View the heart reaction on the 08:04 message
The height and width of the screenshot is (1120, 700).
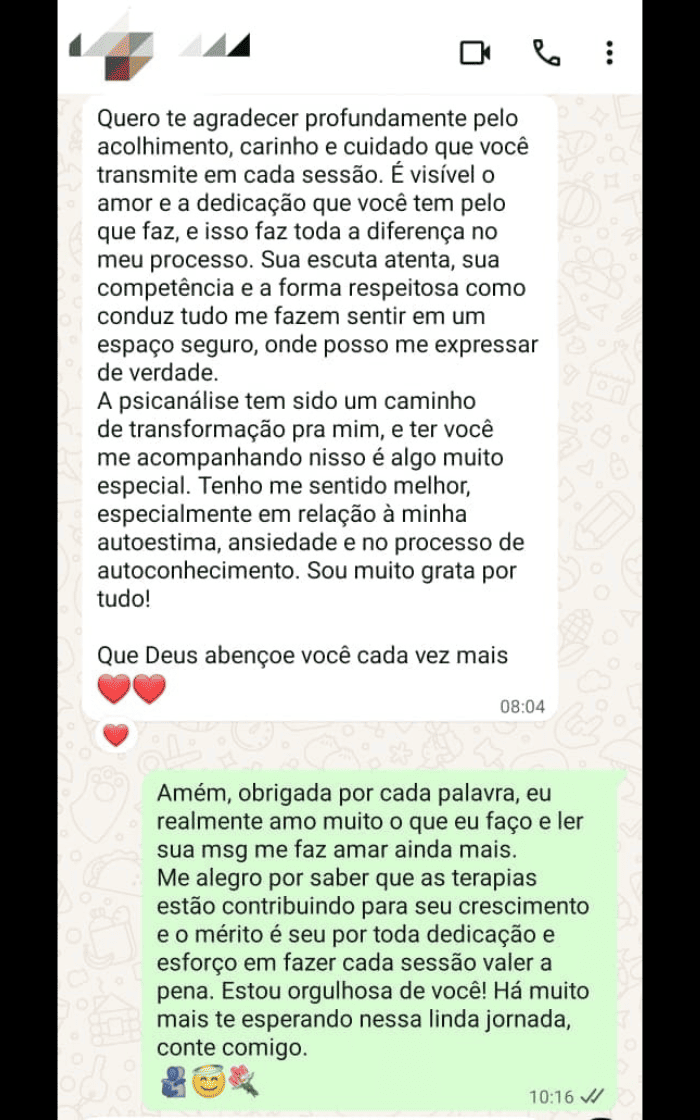point(116,736)
